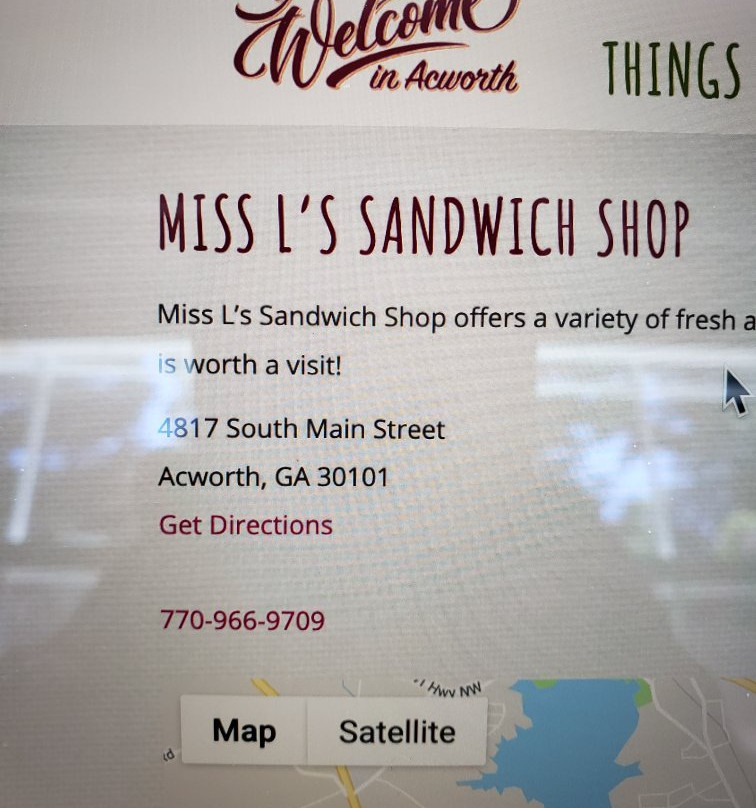
Task: Open the Get Directions link
Action: [x=246, y=526]
